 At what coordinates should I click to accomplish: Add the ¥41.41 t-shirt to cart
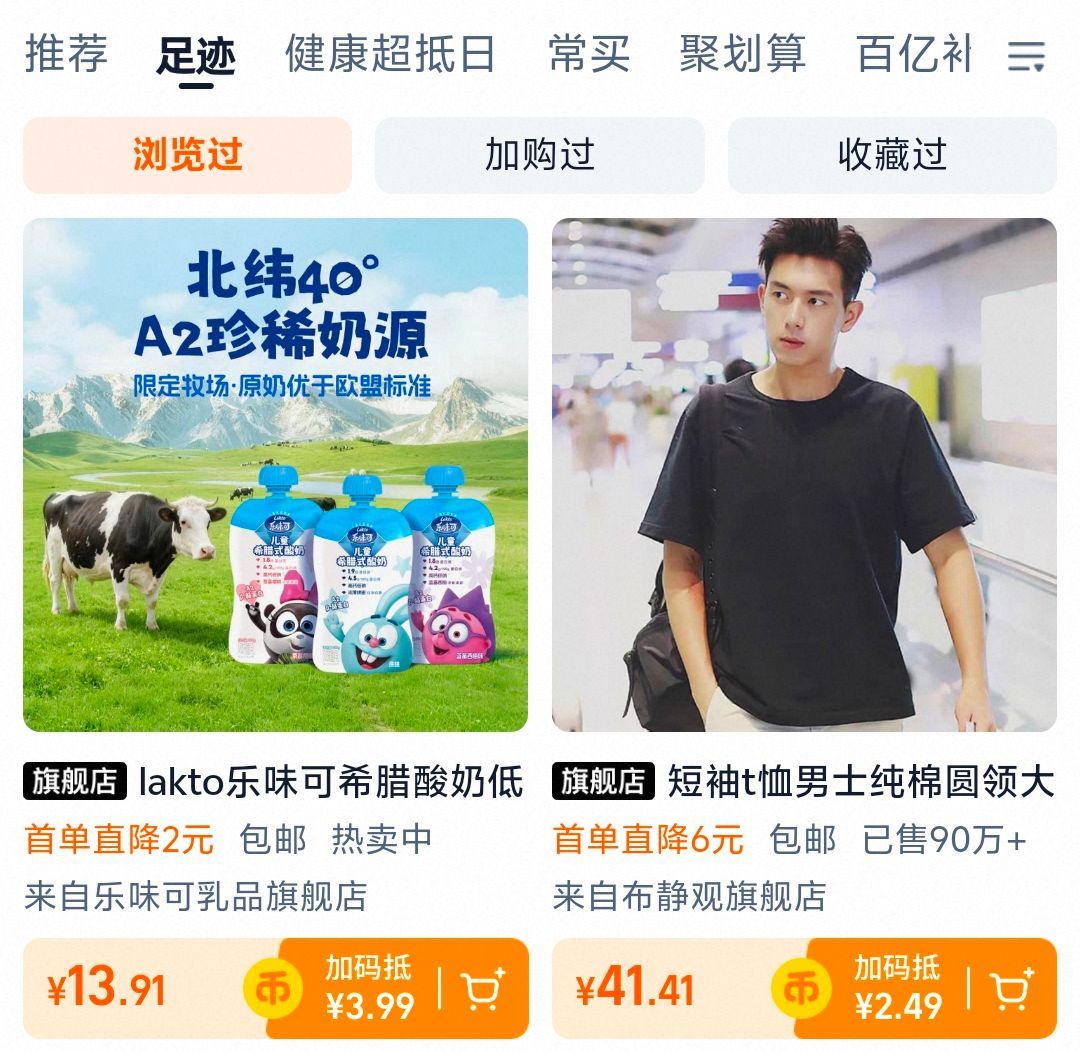[x=1012, y=989]
